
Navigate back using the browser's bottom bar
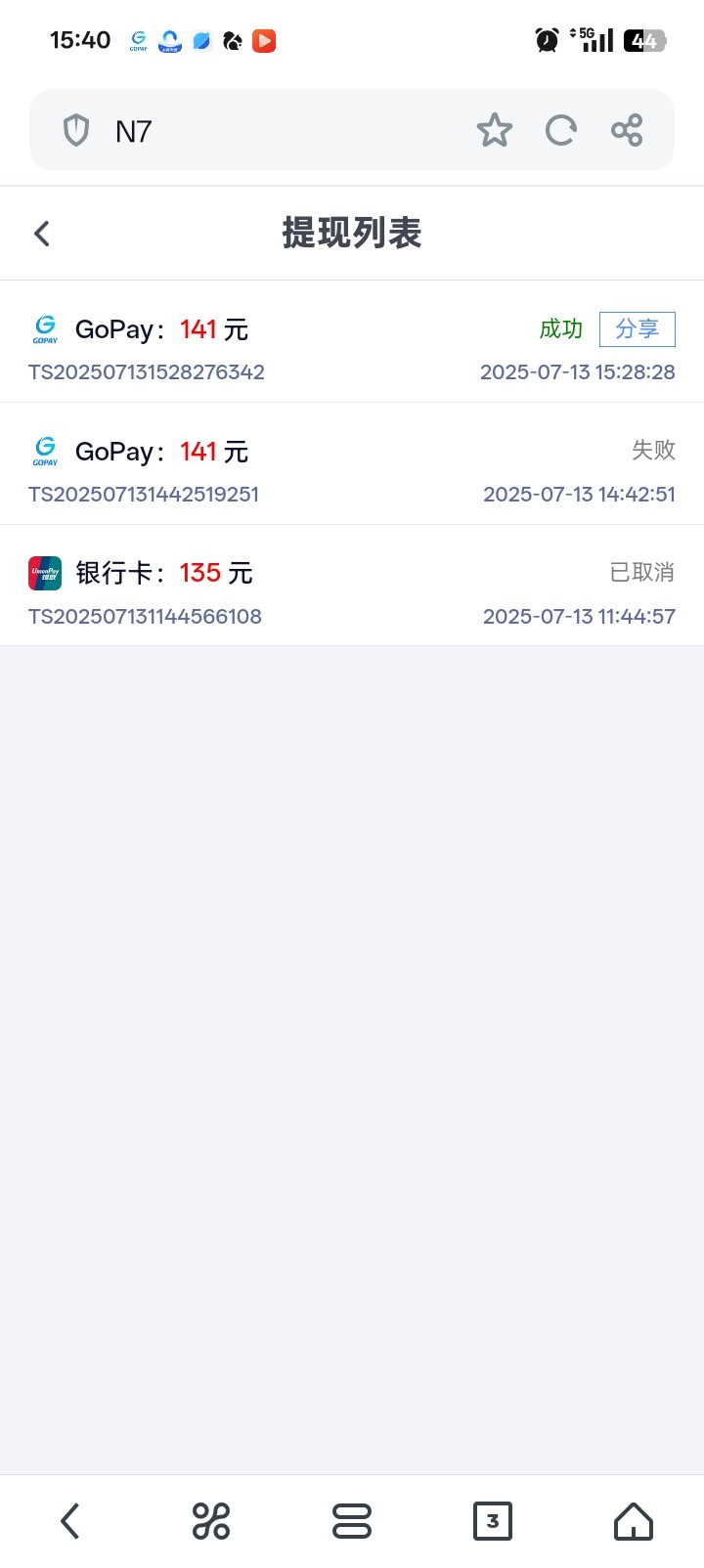[x=70, y=1521]
